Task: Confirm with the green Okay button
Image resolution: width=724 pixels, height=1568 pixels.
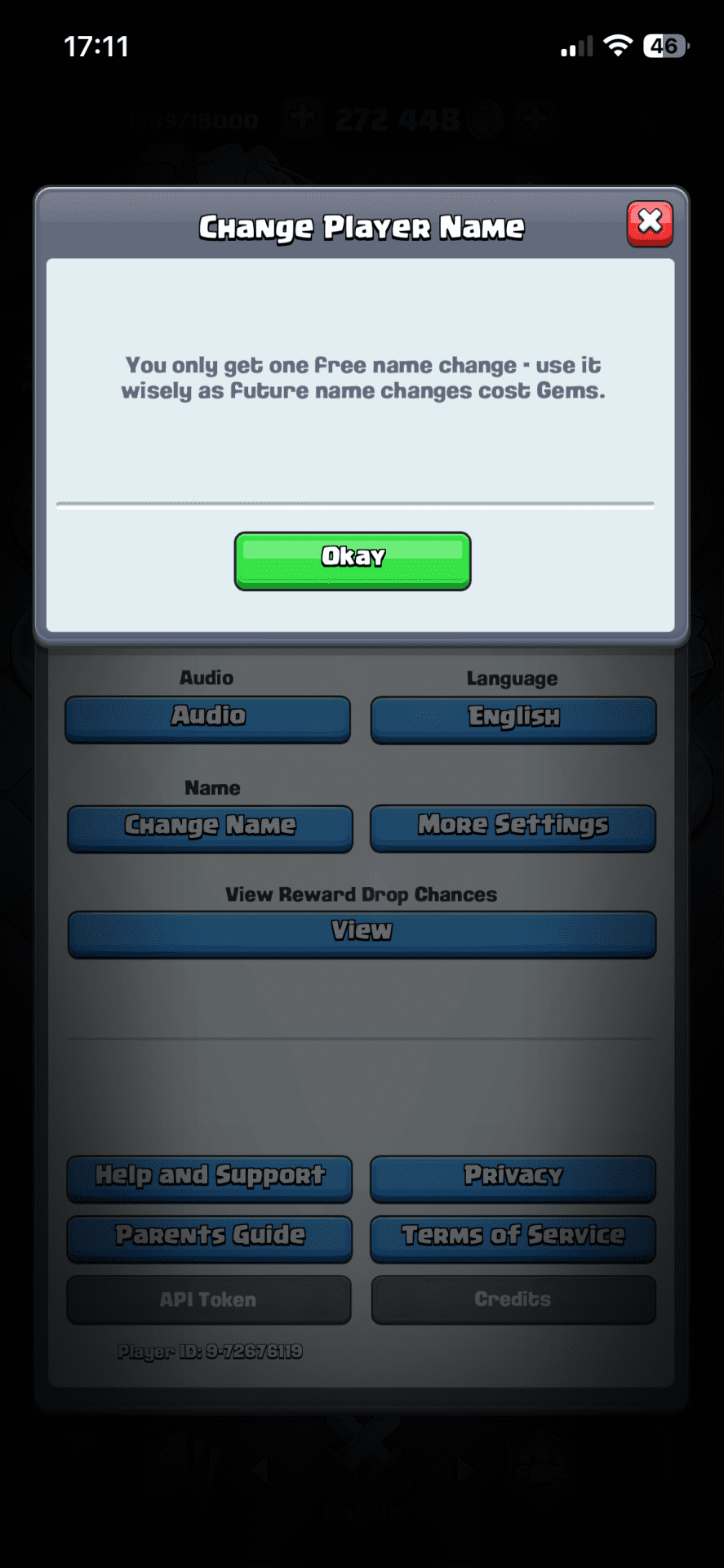Action: coord(353,561)
